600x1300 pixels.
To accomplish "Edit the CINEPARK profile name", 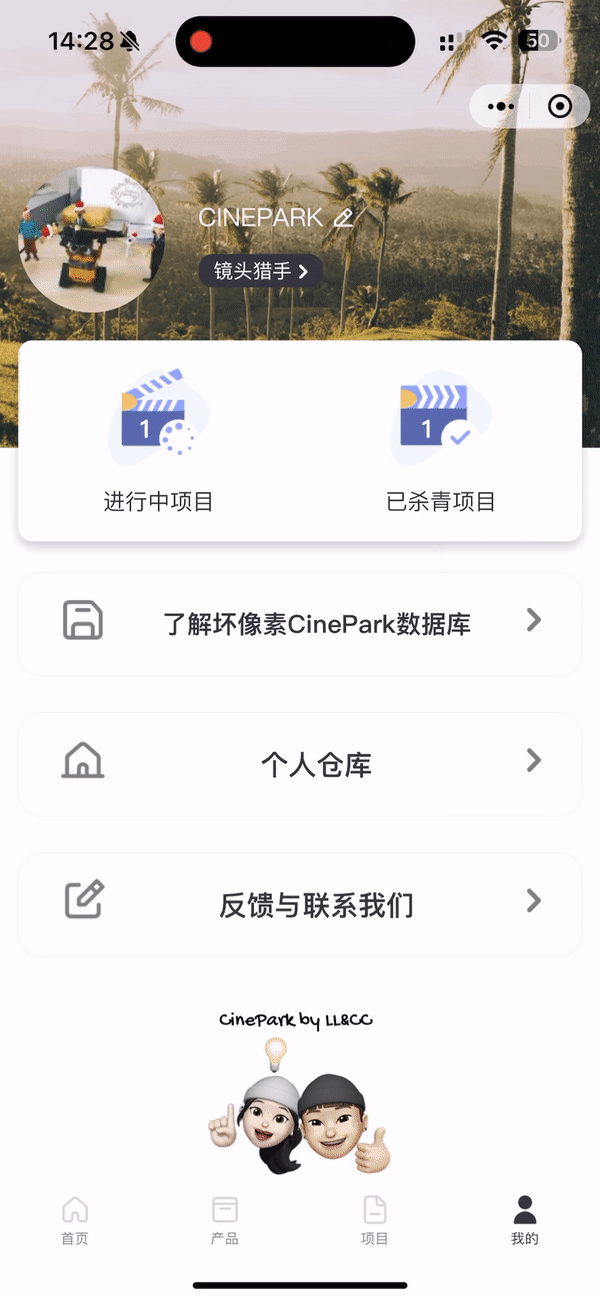I will (344, 218).
